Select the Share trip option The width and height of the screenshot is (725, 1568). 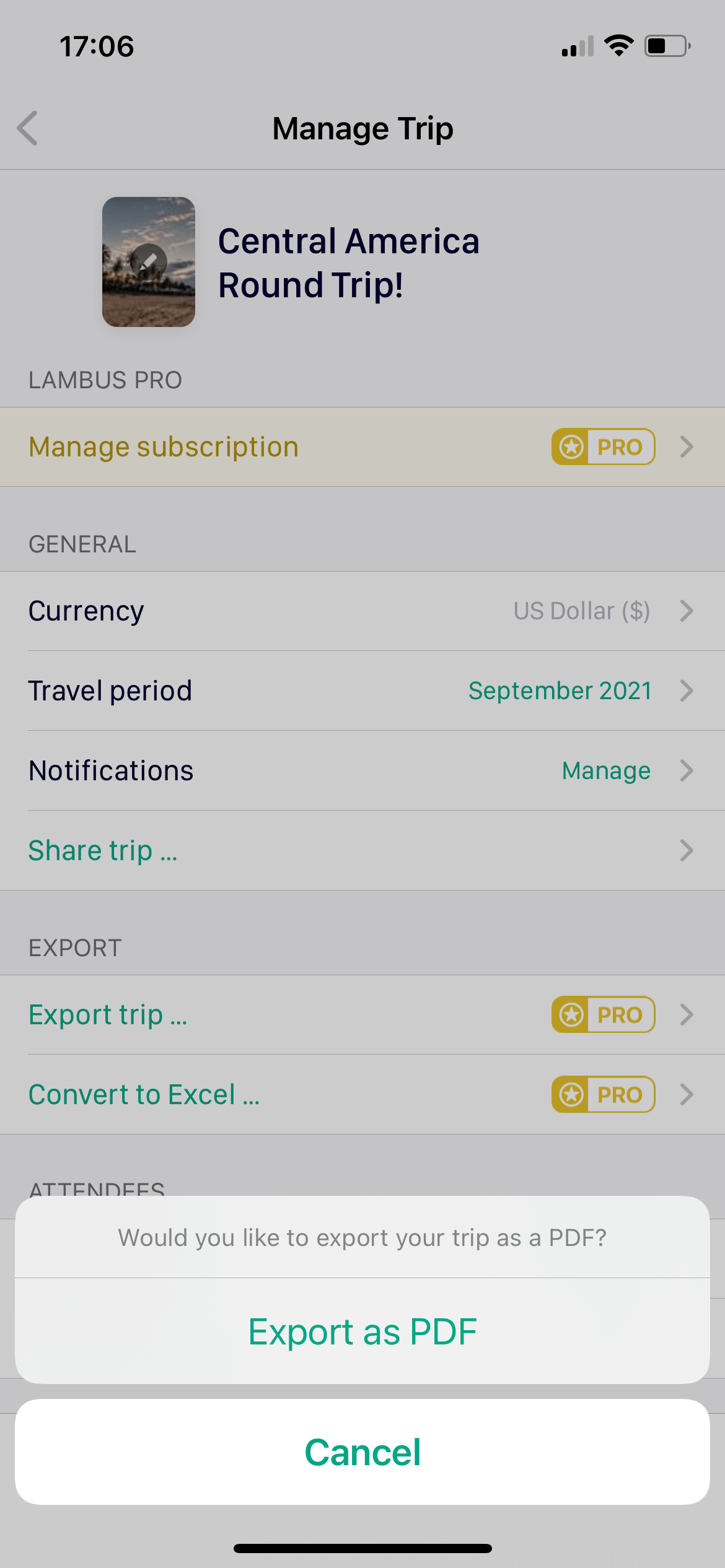pyautogui.click(x=103, y=850)
